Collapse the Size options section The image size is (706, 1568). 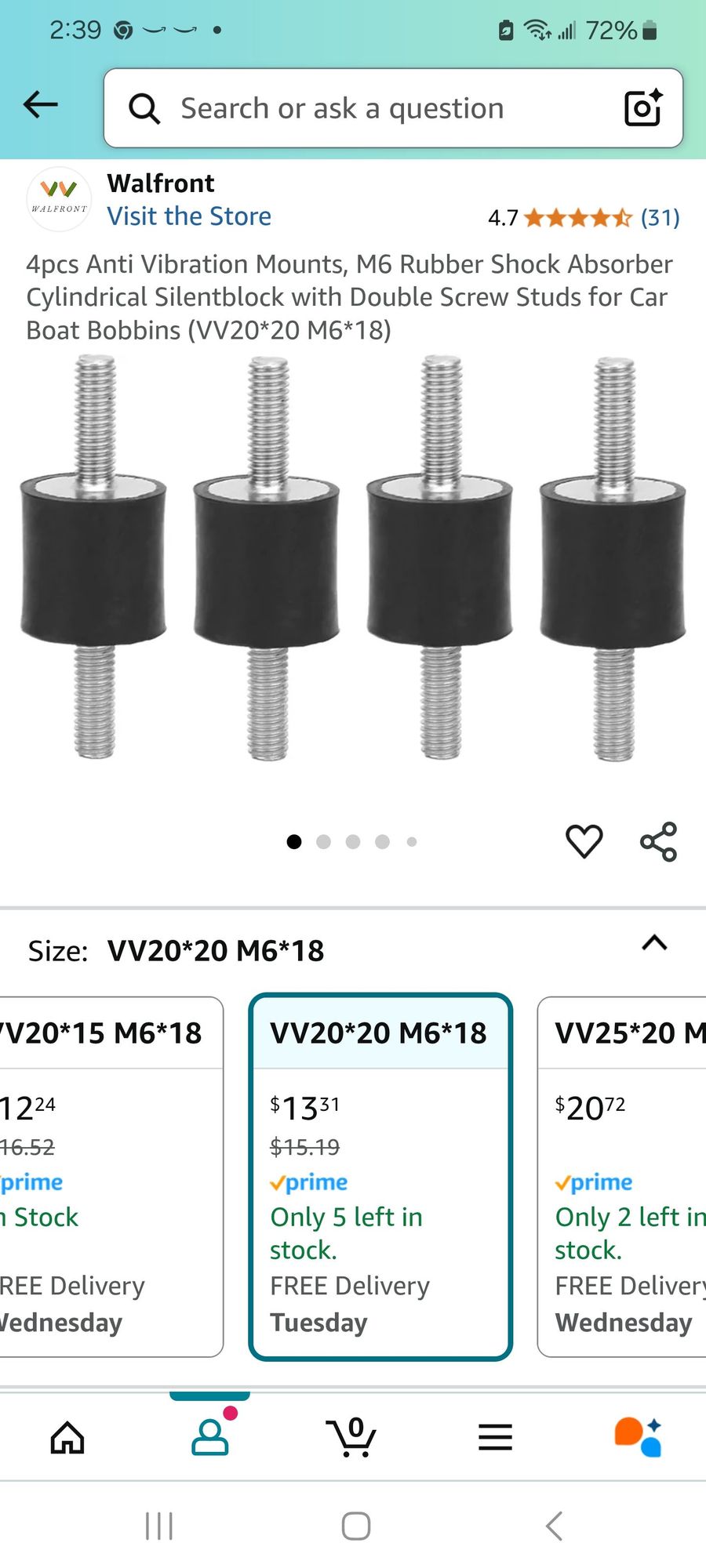pyautogui.click(x=654, y=943)
